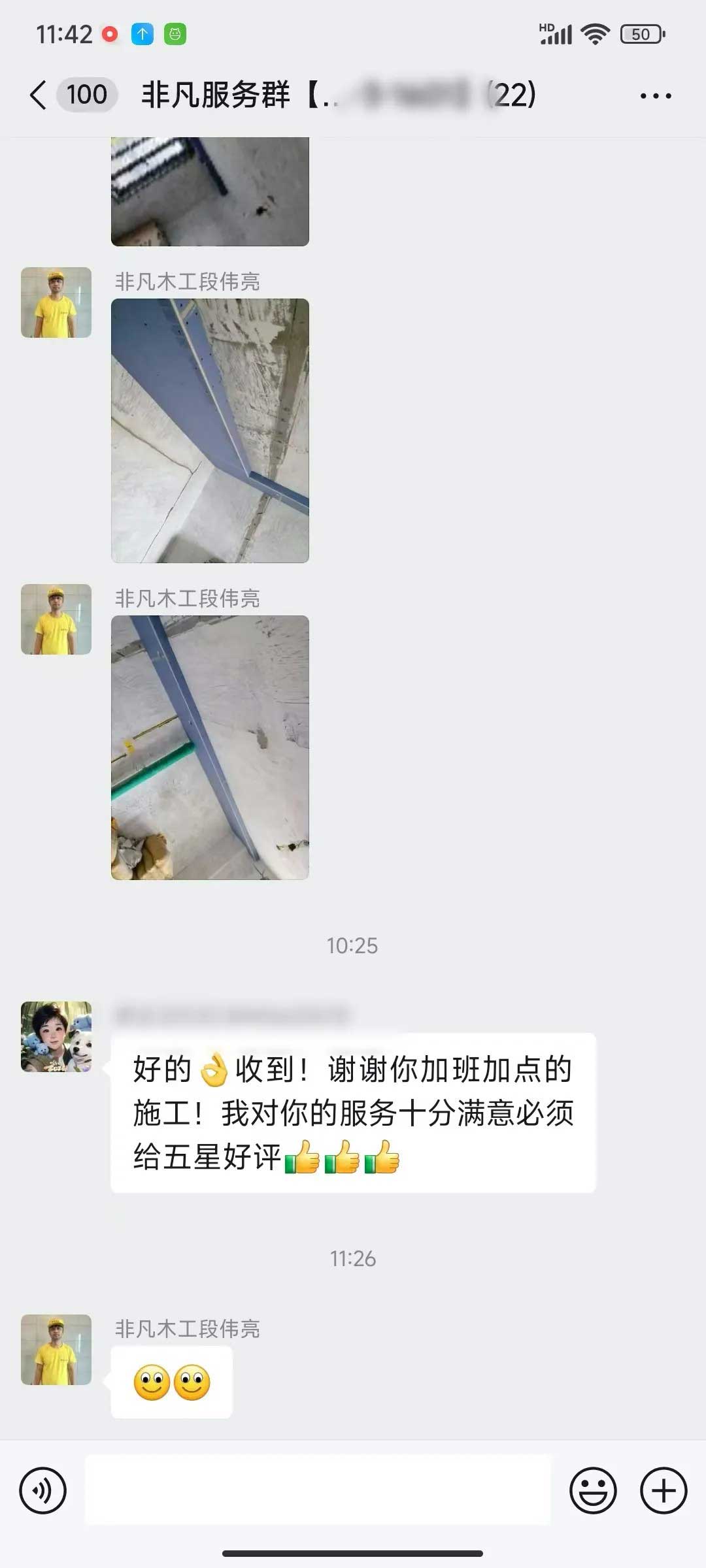Open the avatar beside the smiley emoji message
The width and height of the screenshot is (706, 1568).
[56, 1349]
